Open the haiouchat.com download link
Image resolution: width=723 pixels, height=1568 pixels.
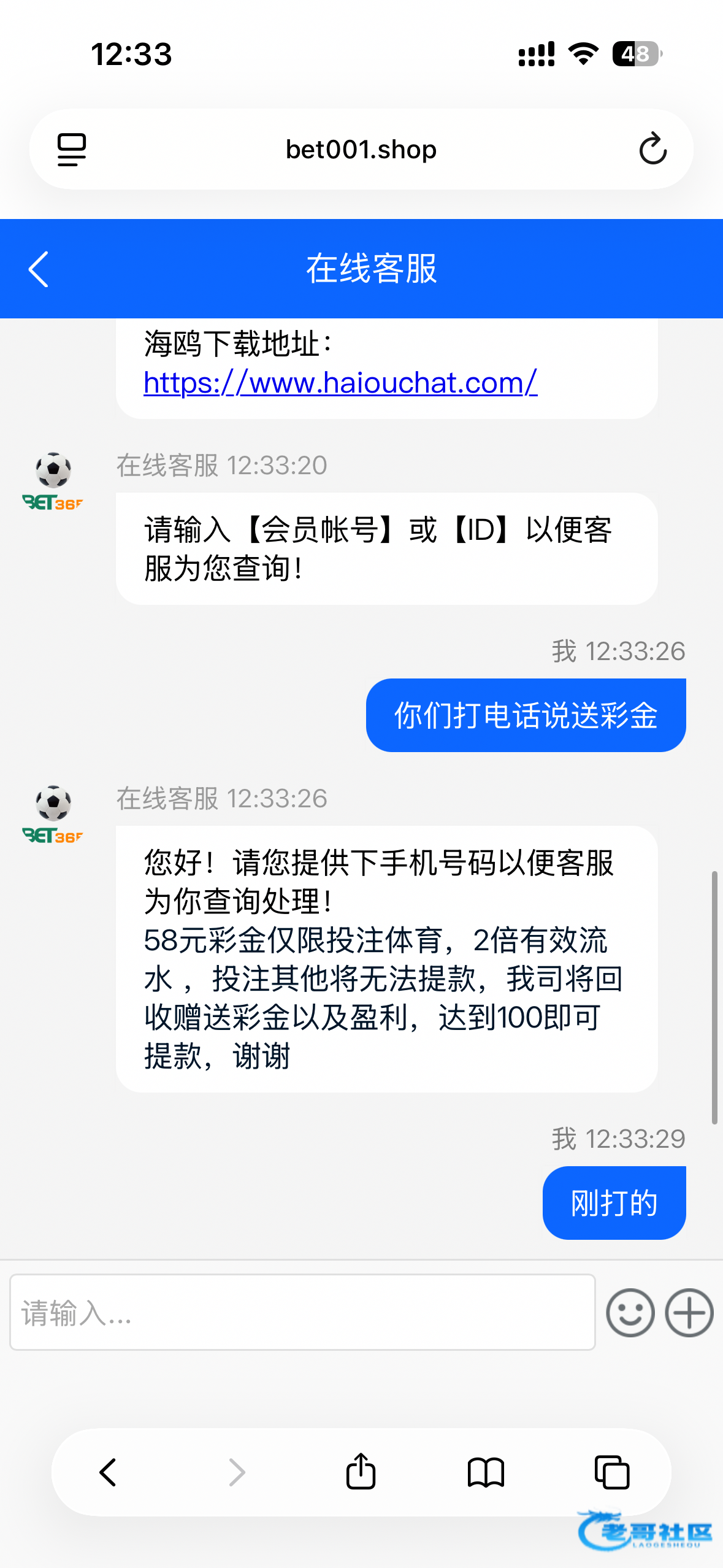(340, 383)
